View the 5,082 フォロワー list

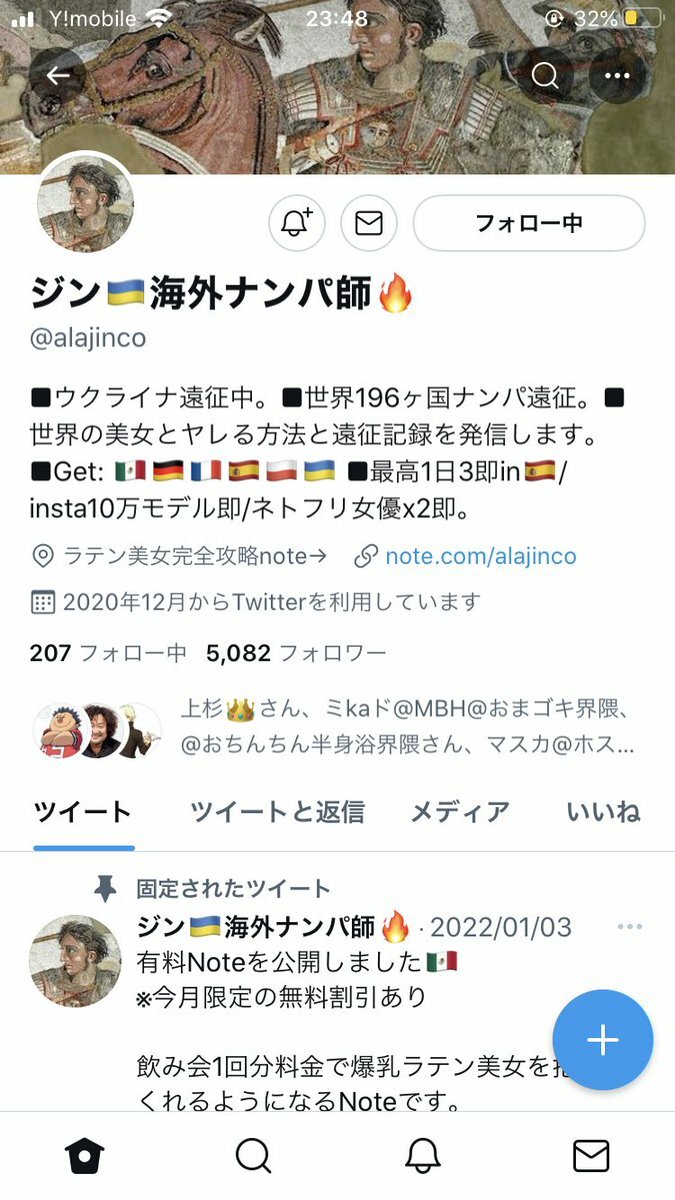tap(295, 653)
